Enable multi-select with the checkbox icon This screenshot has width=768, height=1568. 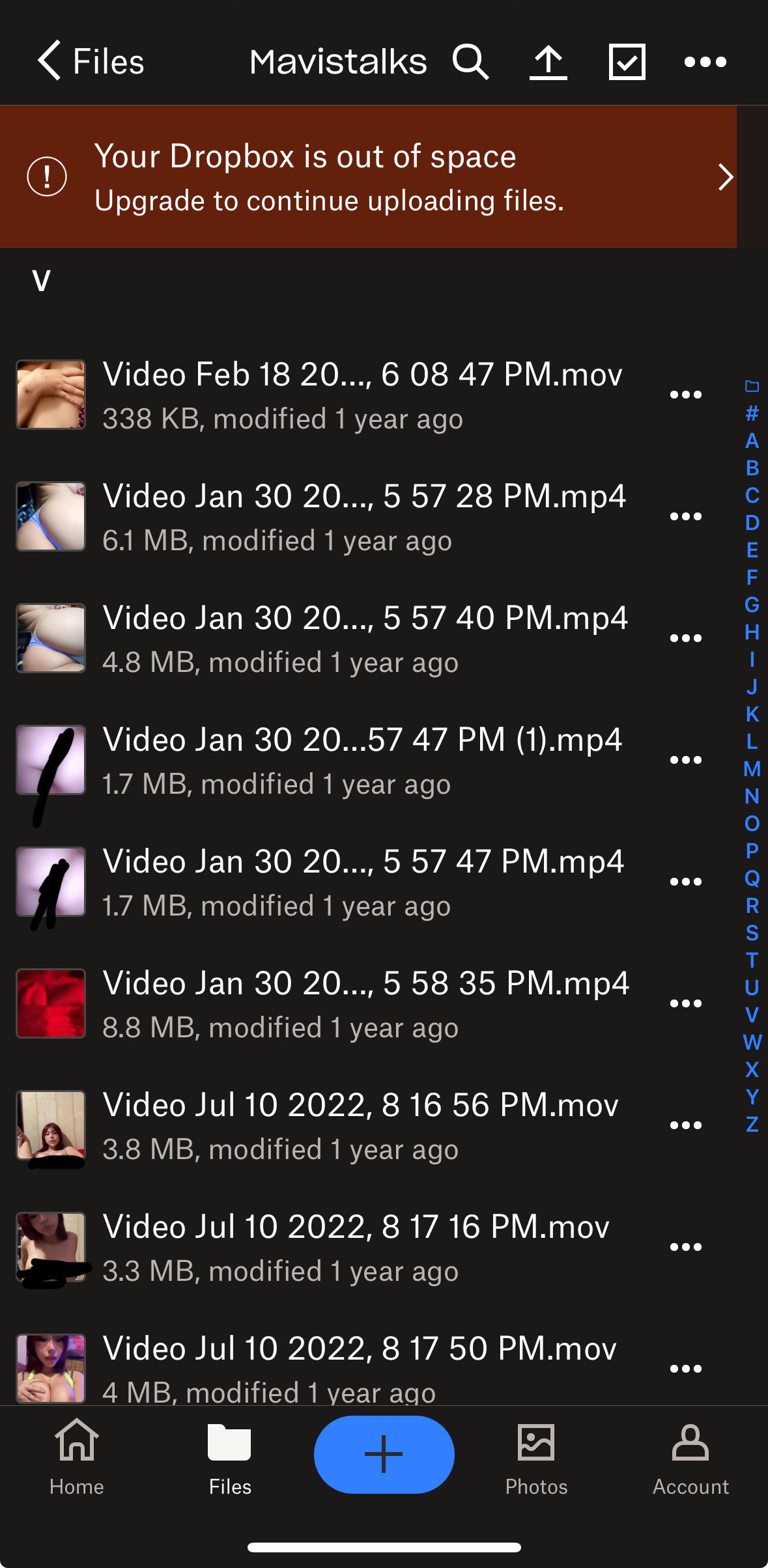[627, 62]
